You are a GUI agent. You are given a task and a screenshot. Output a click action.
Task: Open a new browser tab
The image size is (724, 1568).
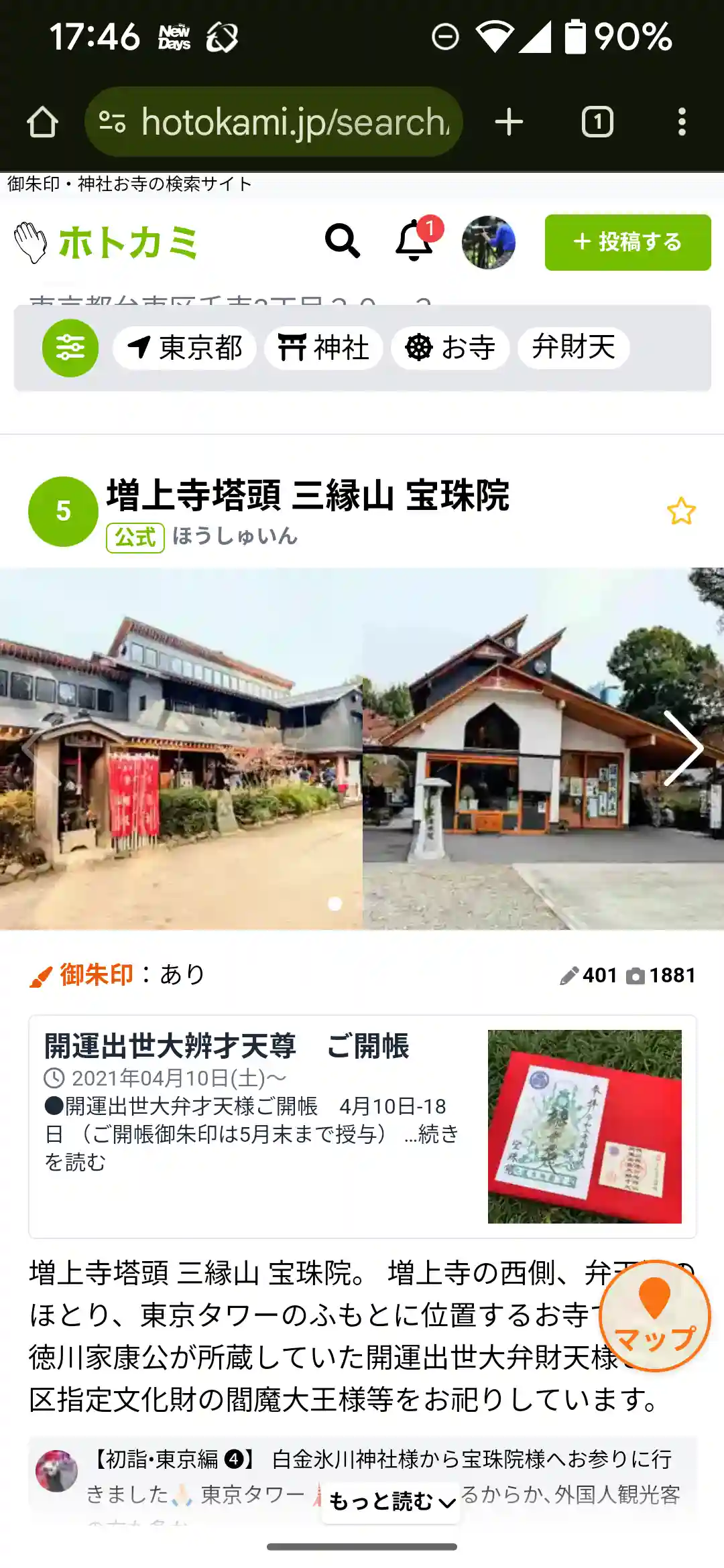[x=509, y=122]
